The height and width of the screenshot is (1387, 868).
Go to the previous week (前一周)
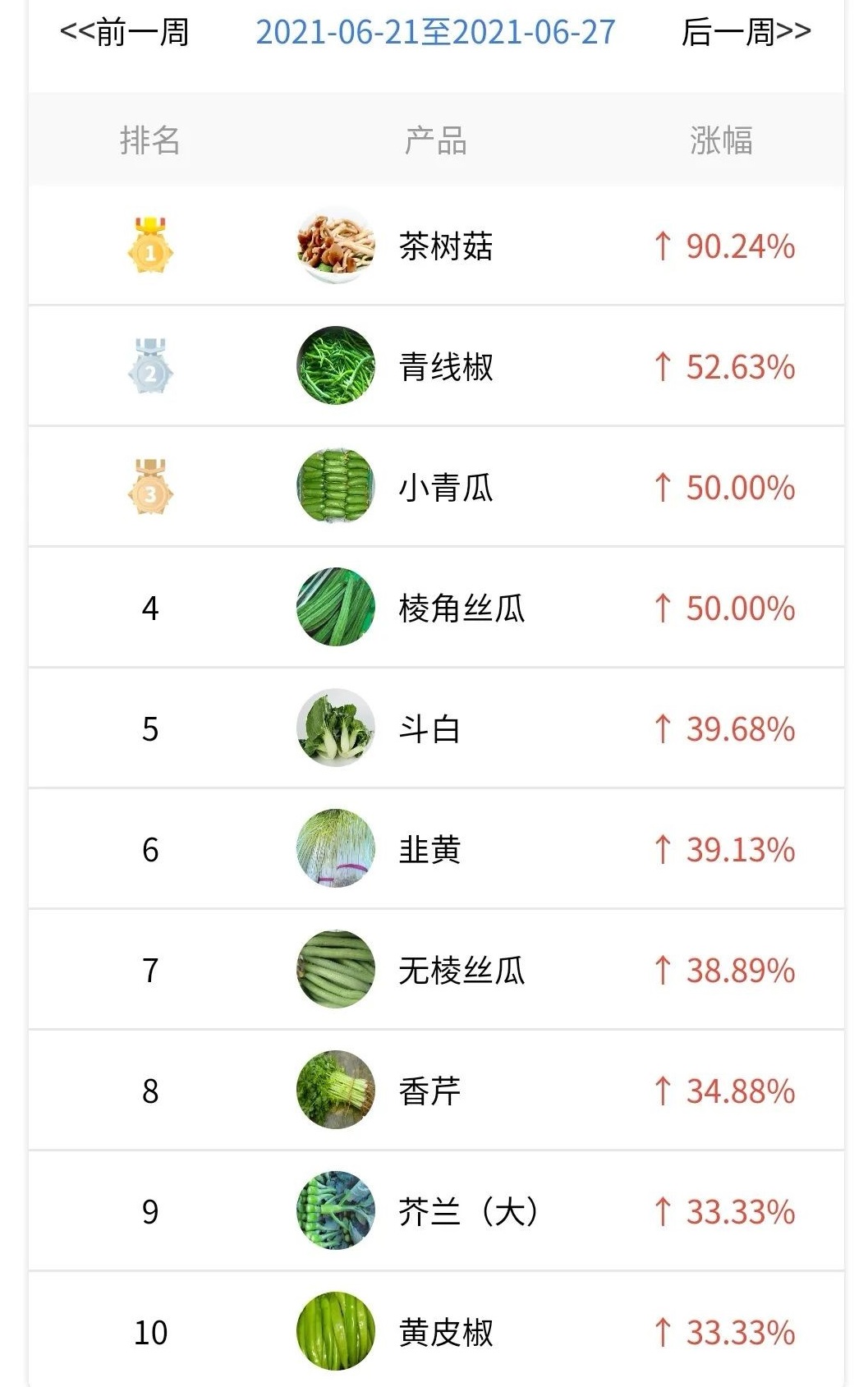click(125, 33)
